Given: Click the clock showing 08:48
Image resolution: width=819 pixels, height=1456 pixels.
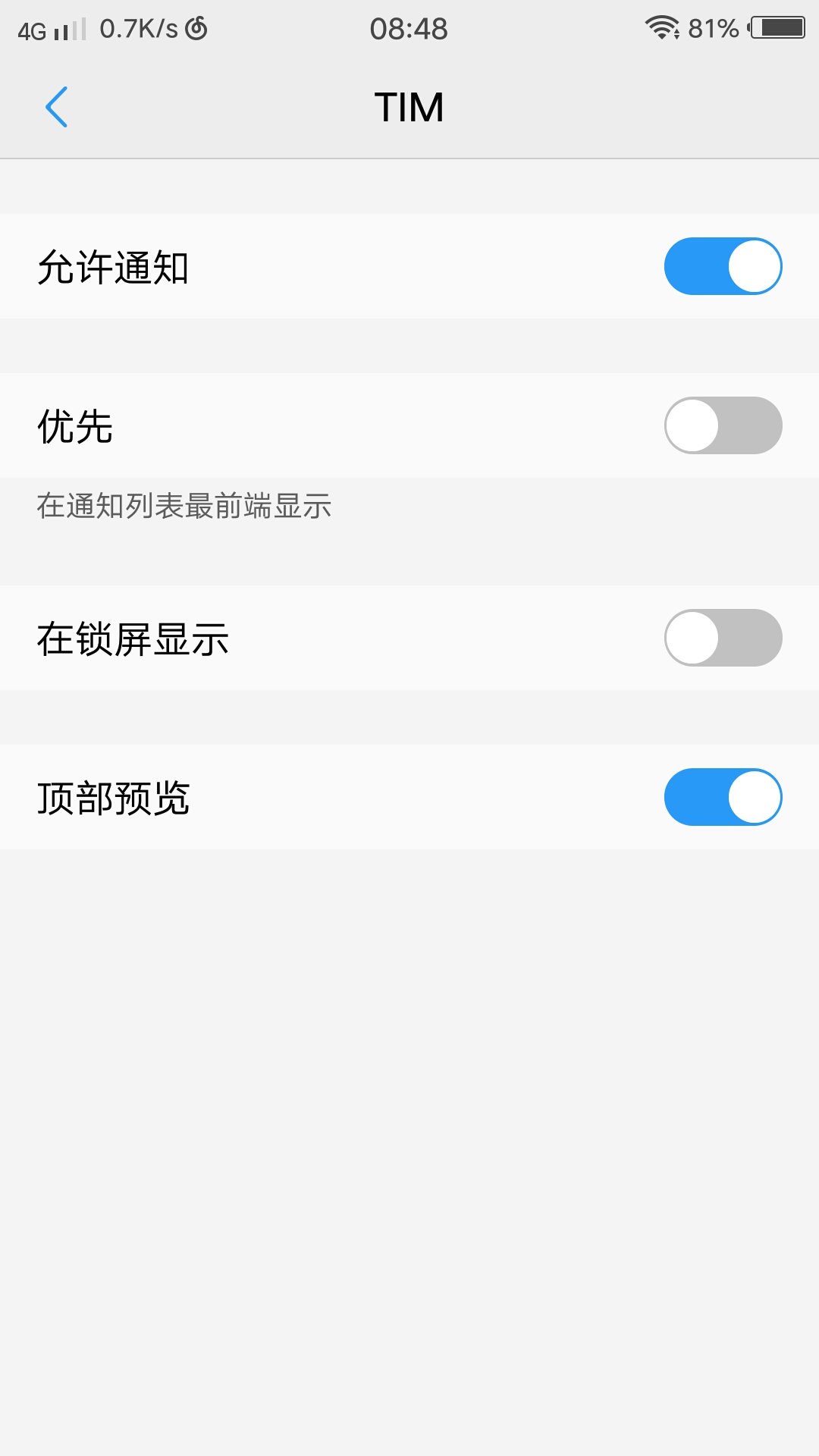Looking at the screenshot, I should (409, 29).
